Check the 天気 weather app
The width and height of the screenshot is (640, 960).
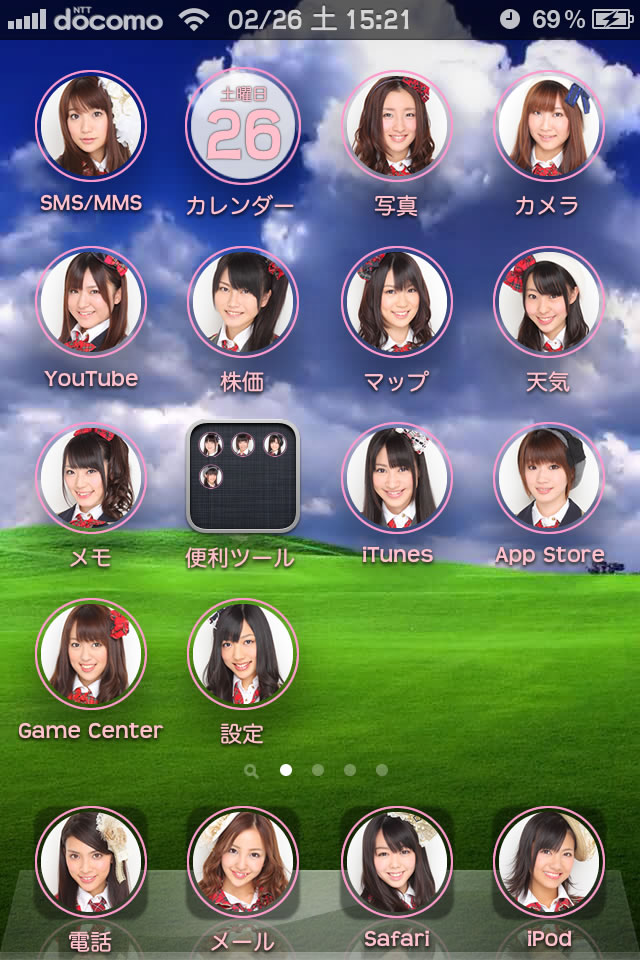coord(549,302)
